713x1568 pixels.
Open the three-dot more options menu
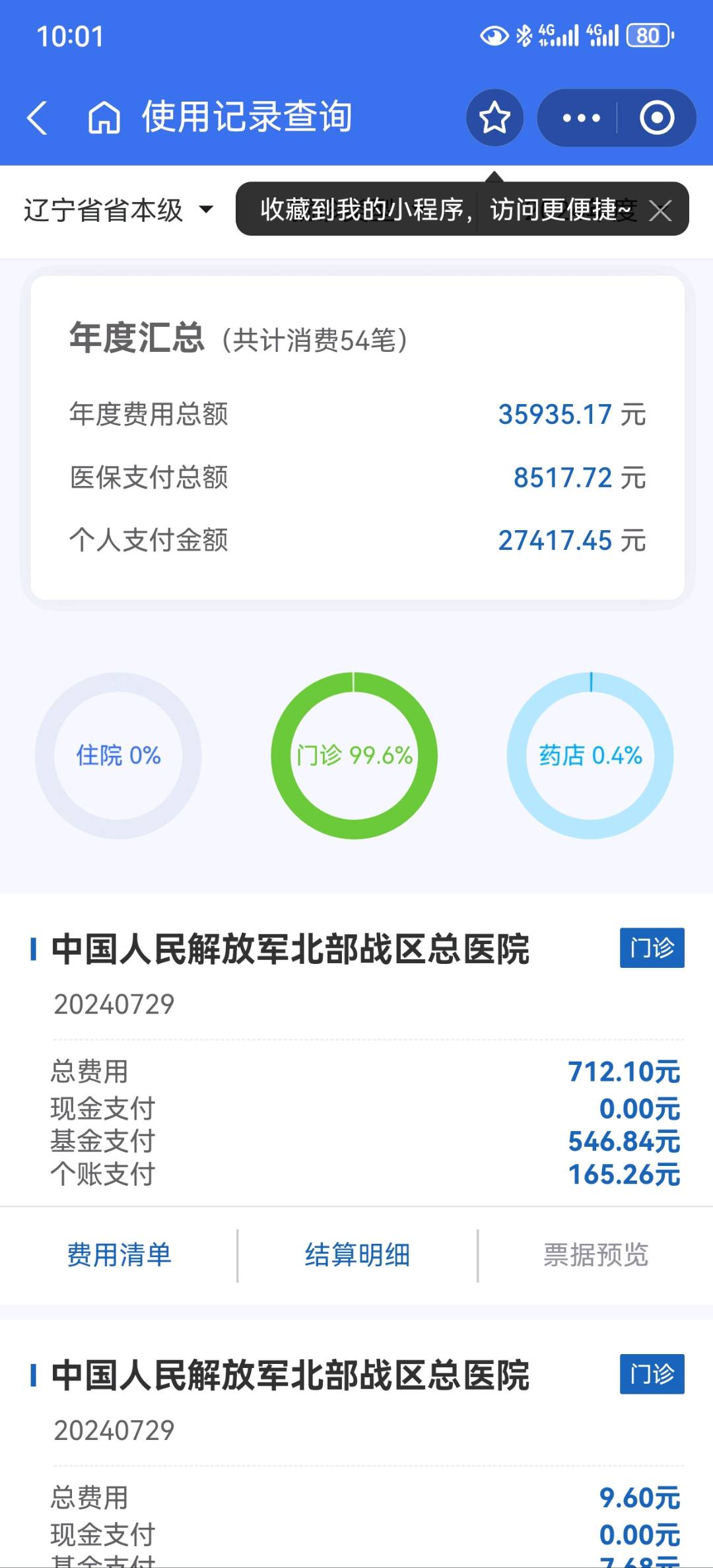point(580,118)
